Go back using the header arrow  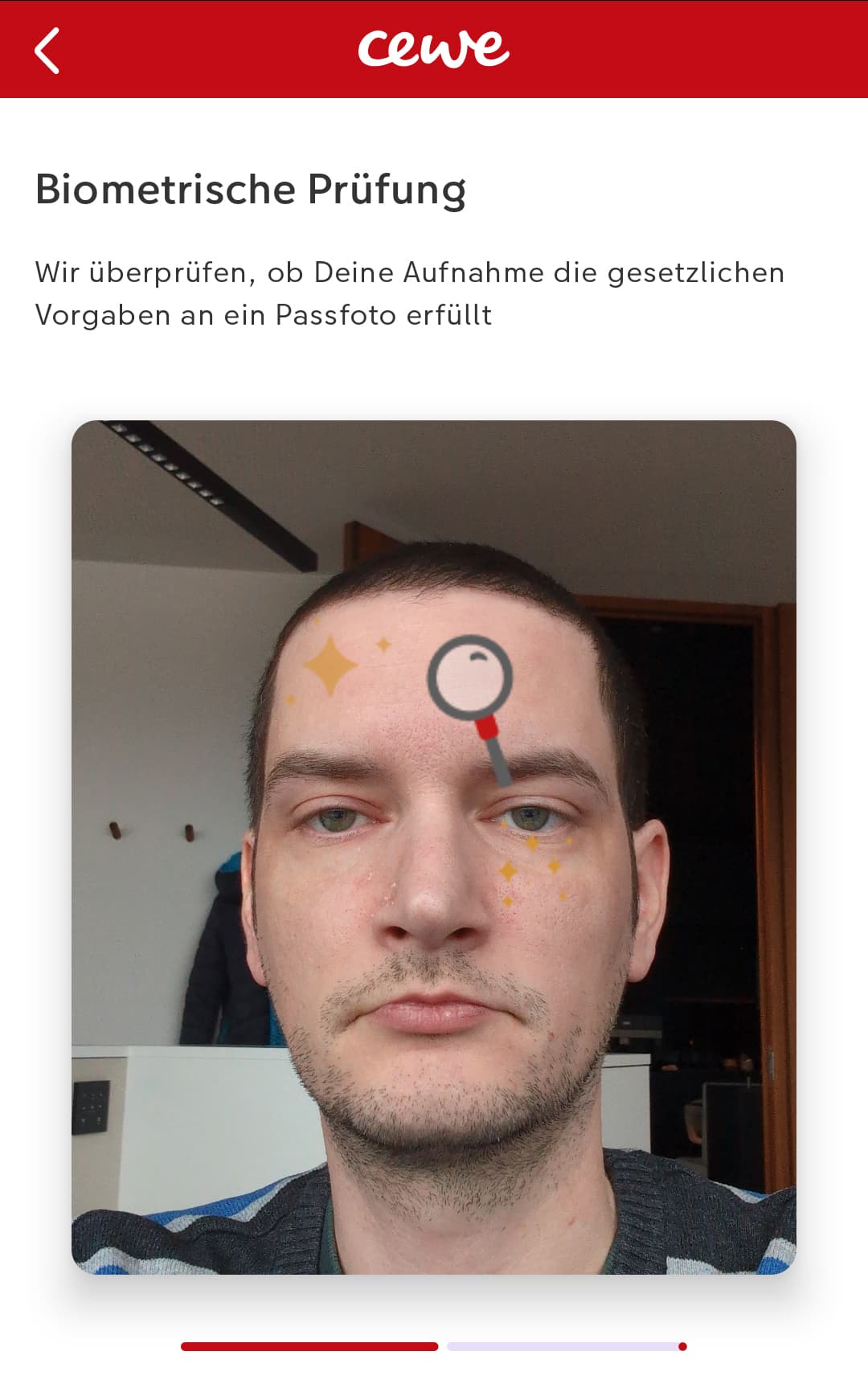pos(47,50)
